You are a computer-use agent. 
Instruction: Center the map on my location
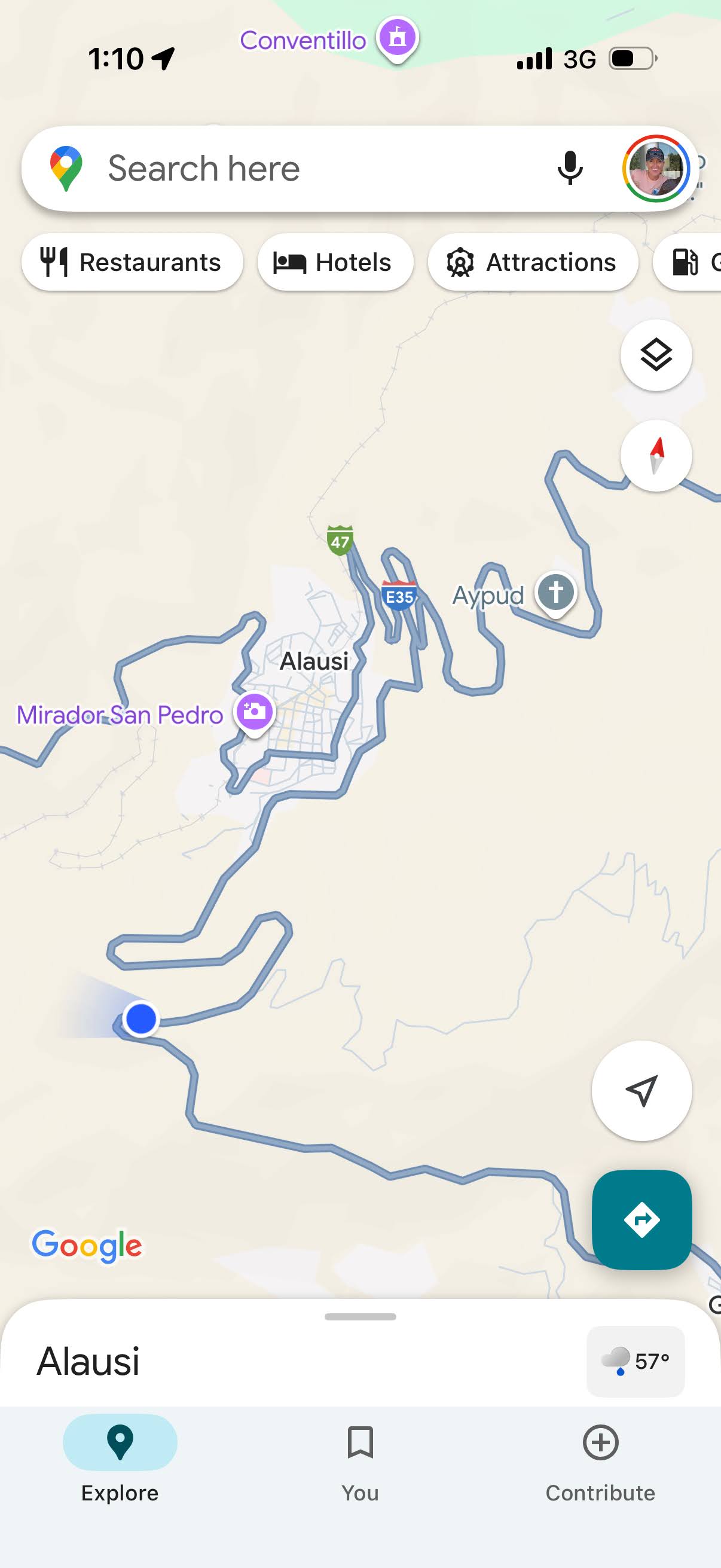click(641, 1090)
